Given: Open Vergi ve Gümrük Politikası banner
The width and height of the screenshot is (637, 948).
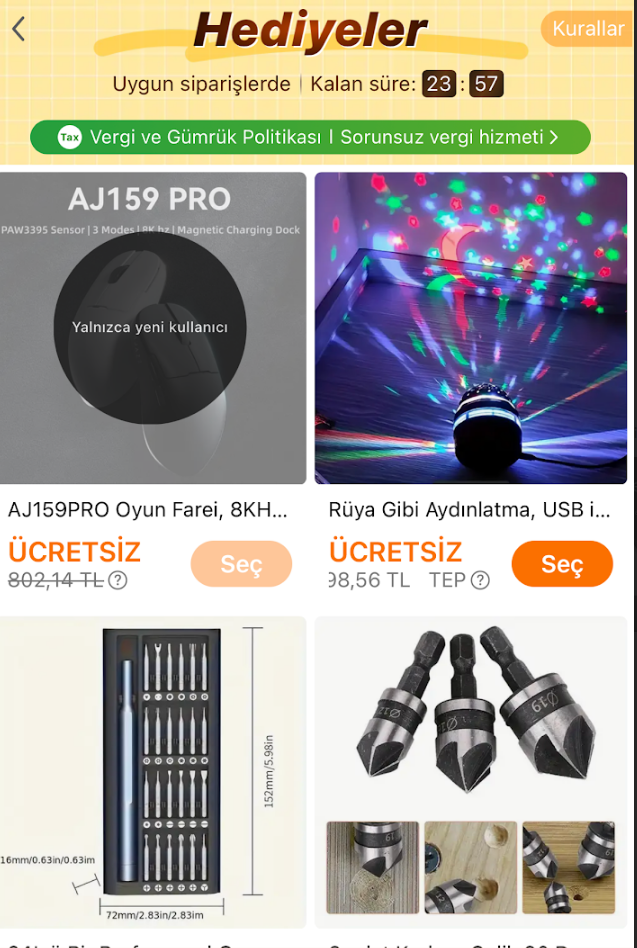Looking at the screenshot, I should coord(310,137).
